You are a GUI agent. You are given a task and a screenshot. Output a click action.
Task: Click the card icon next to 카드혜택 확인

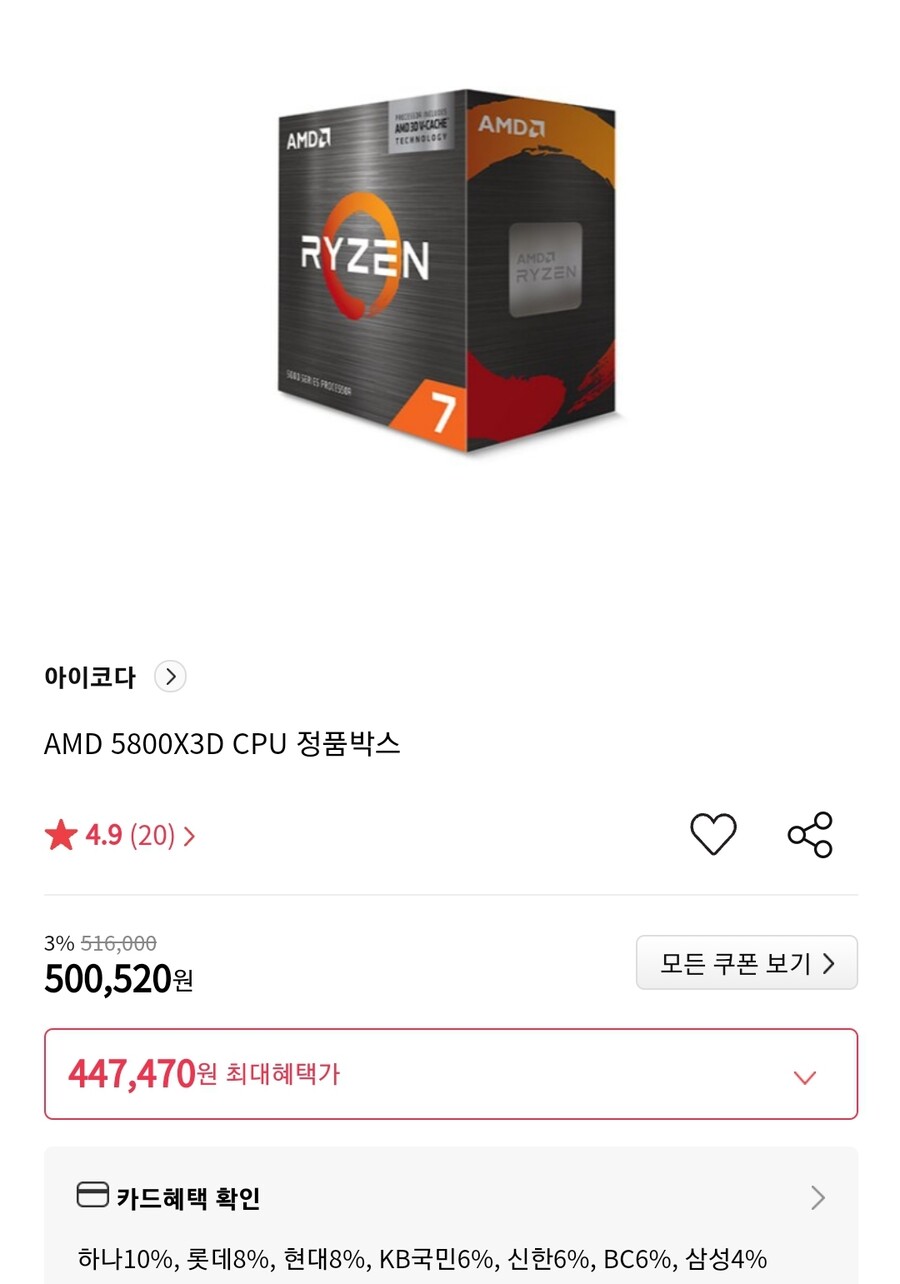coord(93,1196)
